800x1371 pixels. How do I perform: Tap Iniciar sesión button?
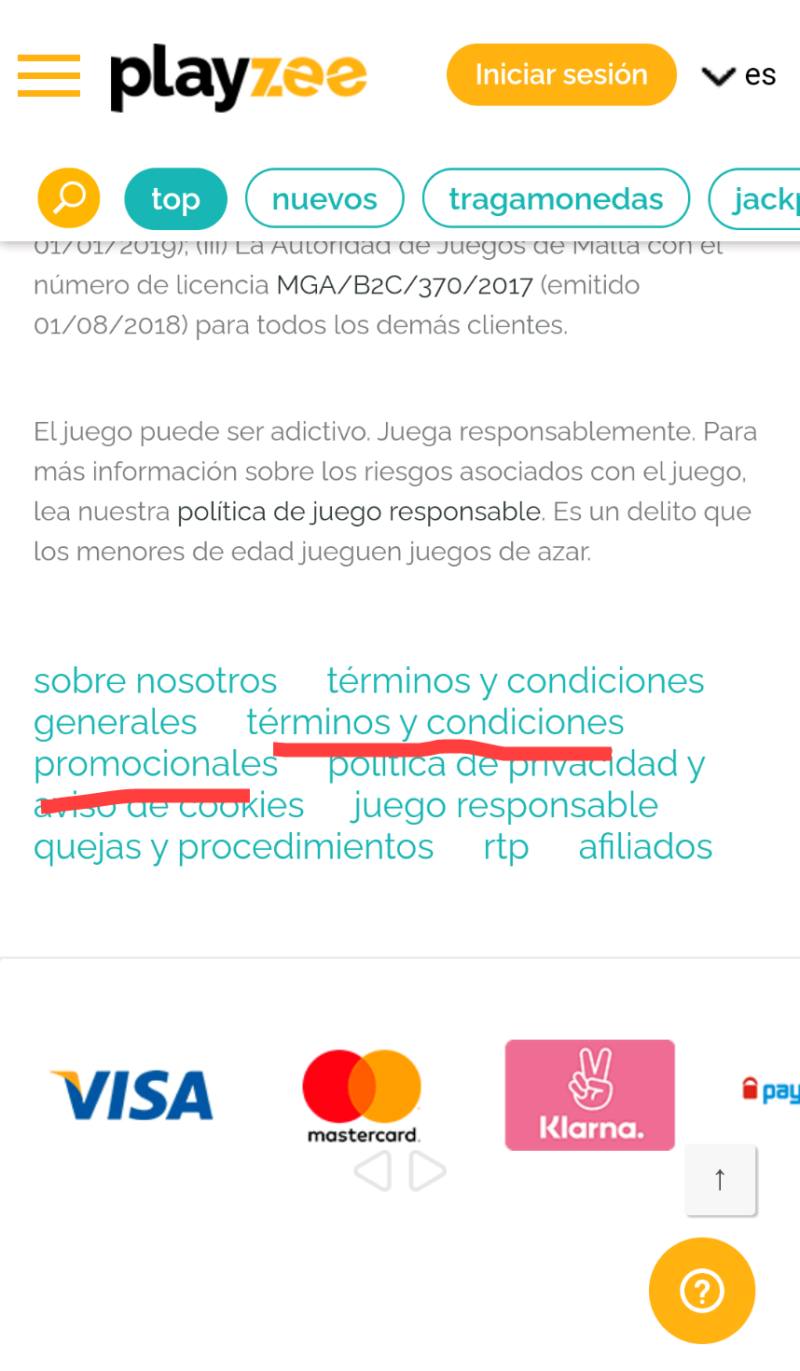tap(561, 75)
